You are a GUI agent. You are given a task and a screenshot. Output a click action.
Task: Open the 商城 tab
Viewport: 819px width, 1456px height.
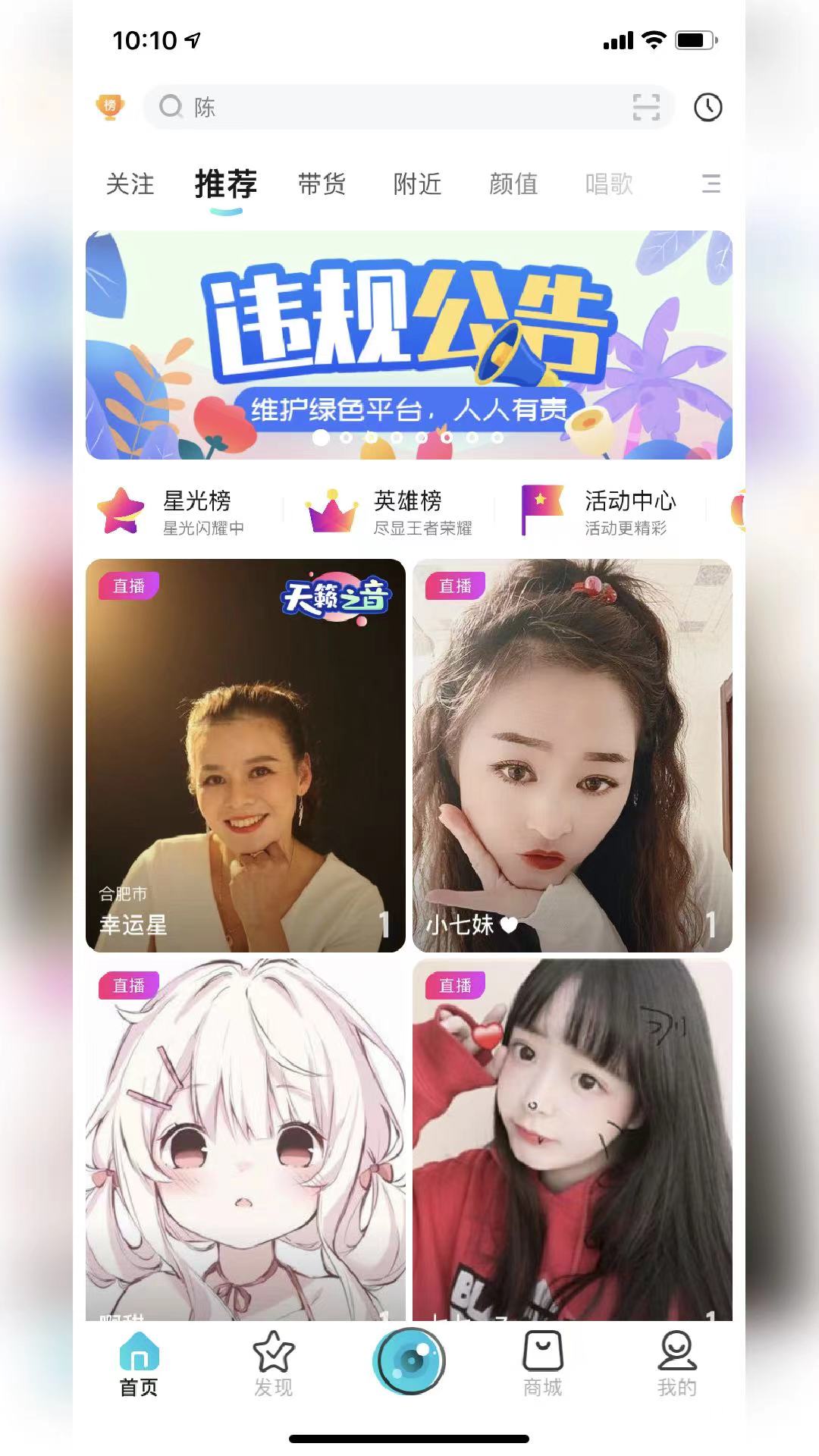pos(543,1363)
